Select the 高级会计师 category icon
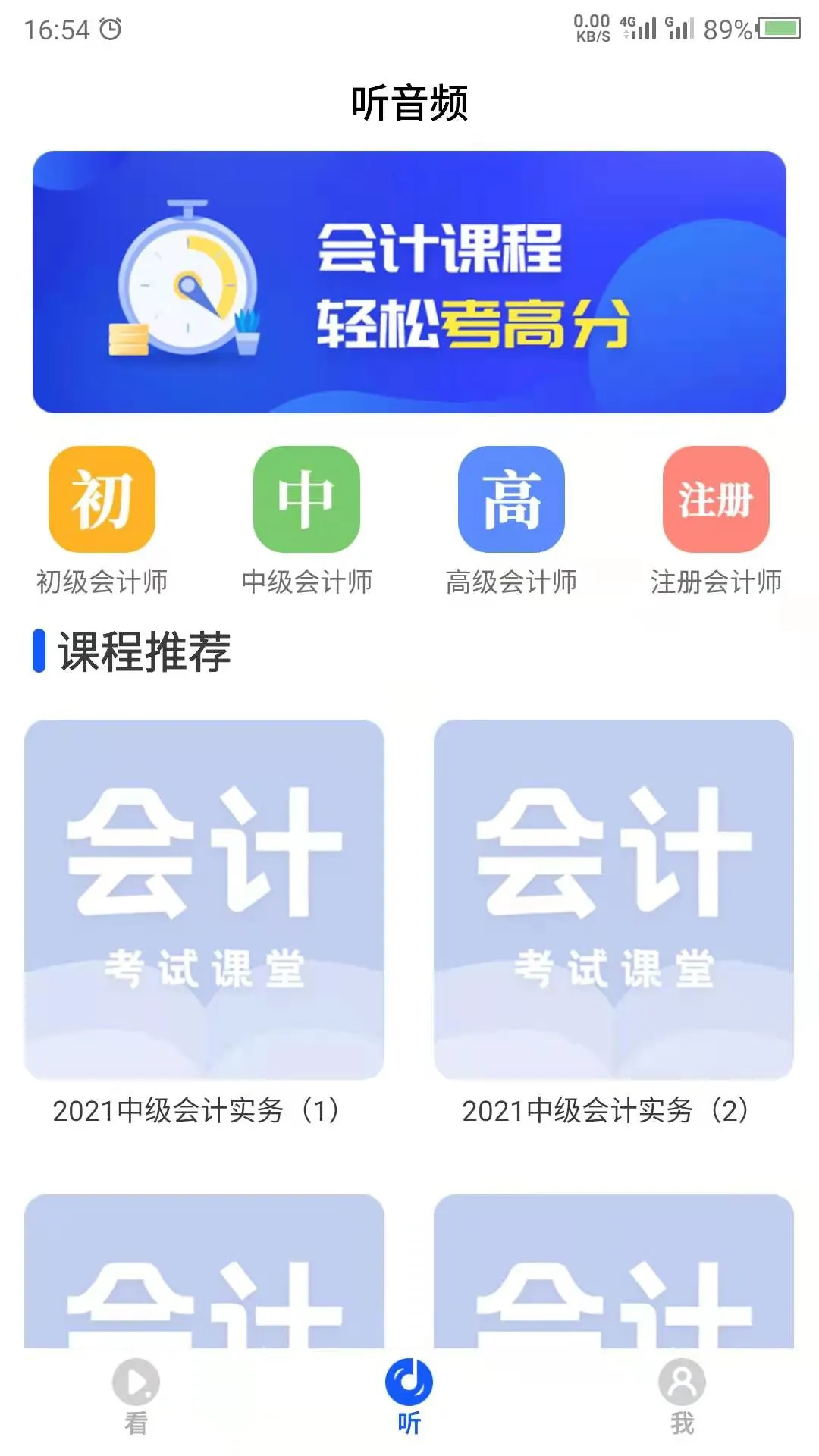Screen dimensions: 819x1456 (x=512, y=500)
